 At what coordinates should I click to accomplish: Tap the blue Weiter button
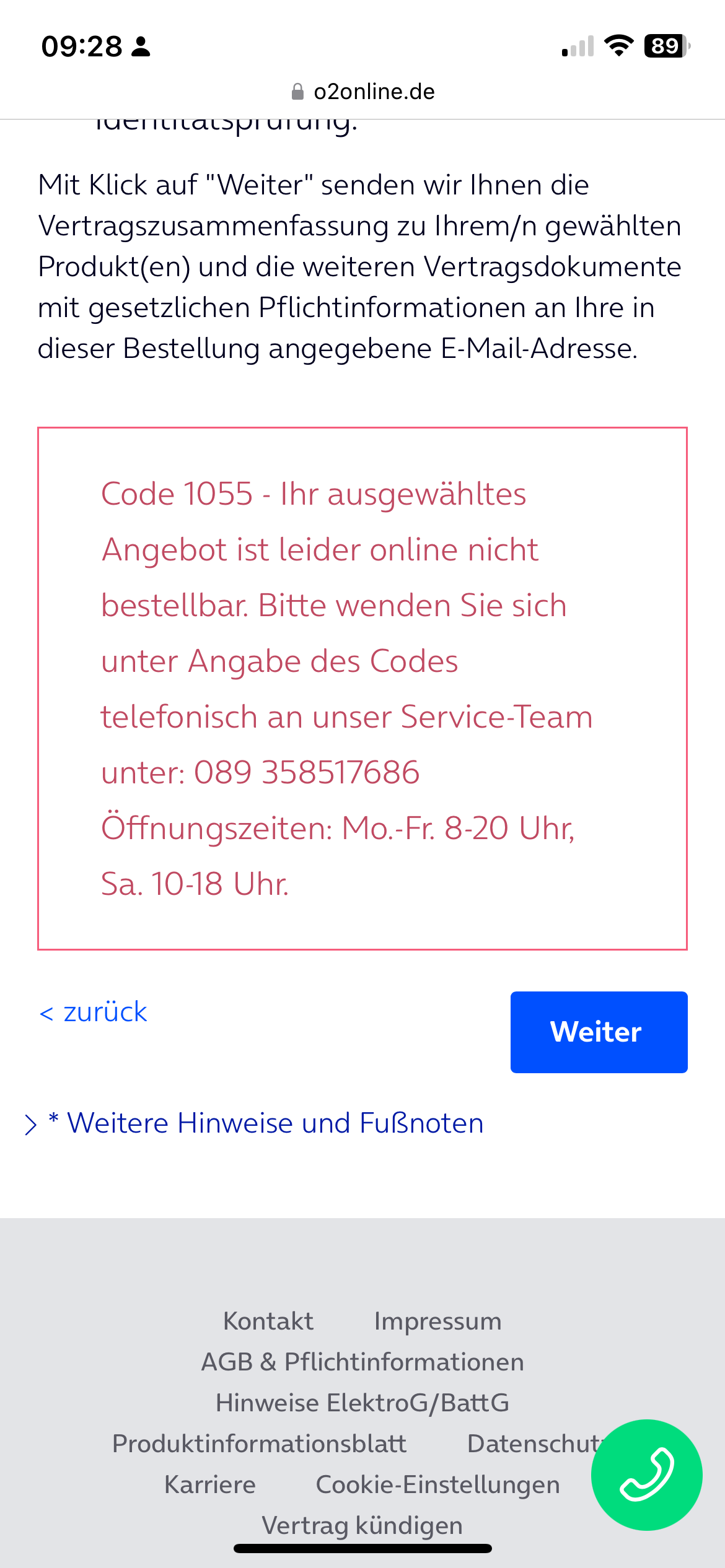pyautogui.click(x=599, y=1032)
